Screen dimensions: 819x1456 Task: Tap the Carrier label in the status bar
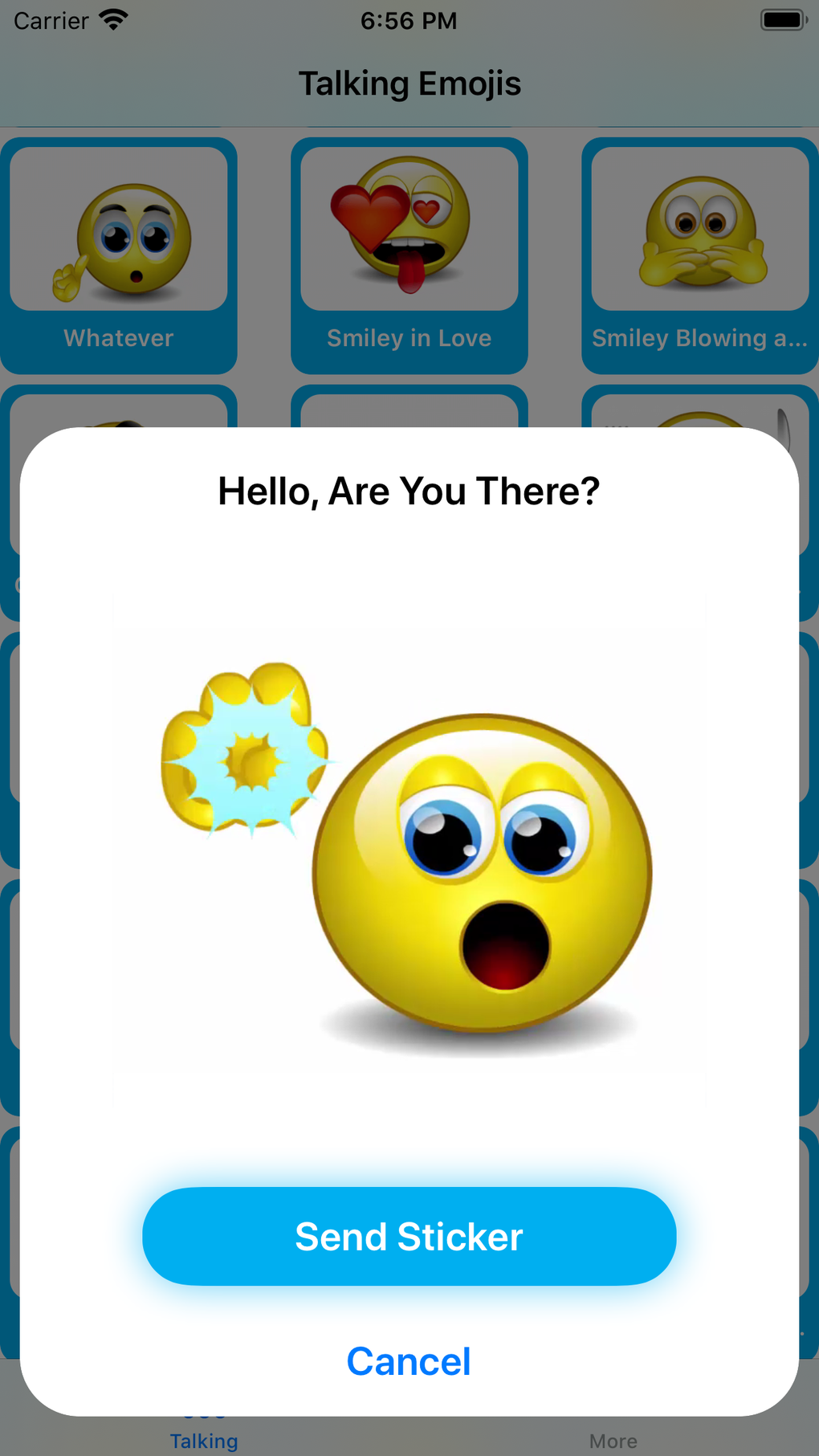[x=51, y=19]
